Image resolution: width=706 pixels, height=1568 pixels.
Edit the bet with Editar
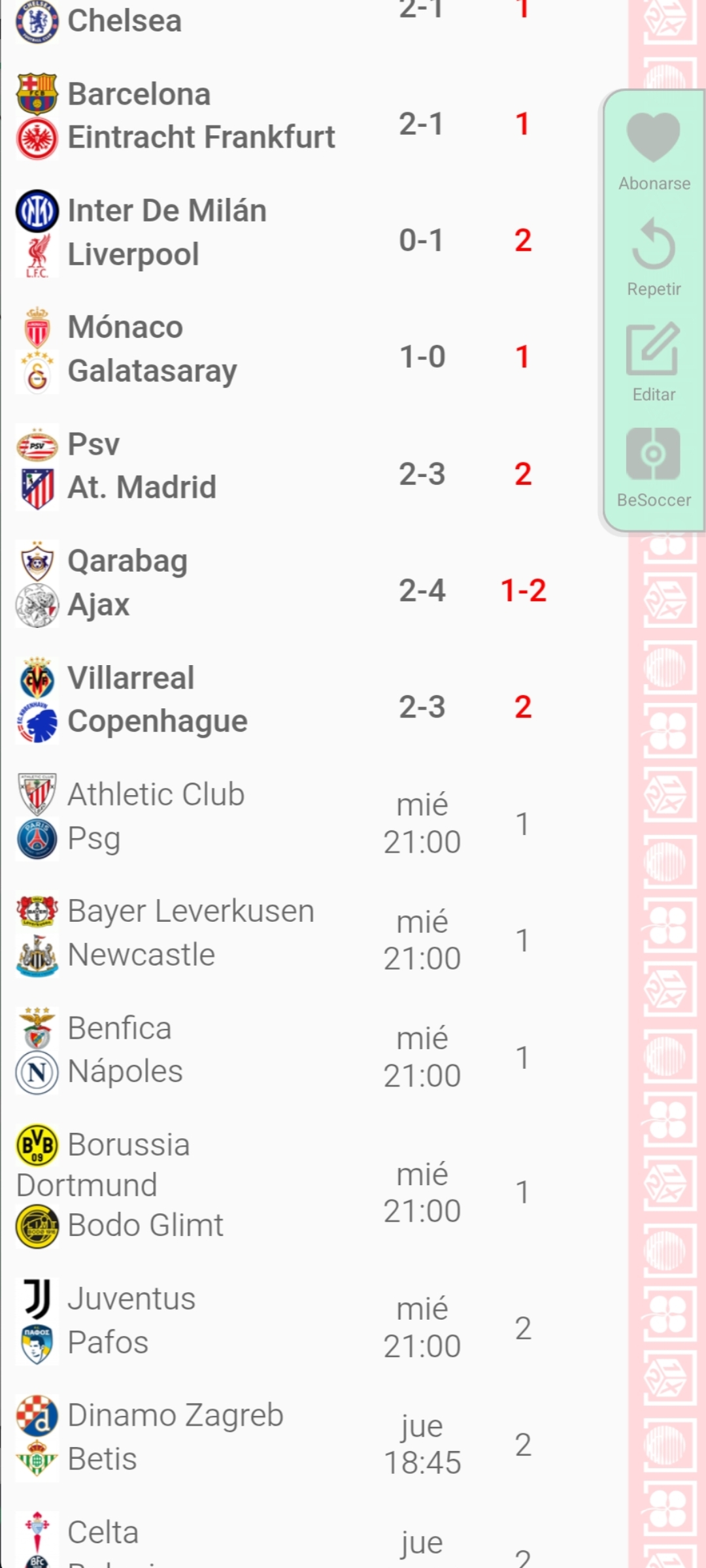[x=653, y=361]
